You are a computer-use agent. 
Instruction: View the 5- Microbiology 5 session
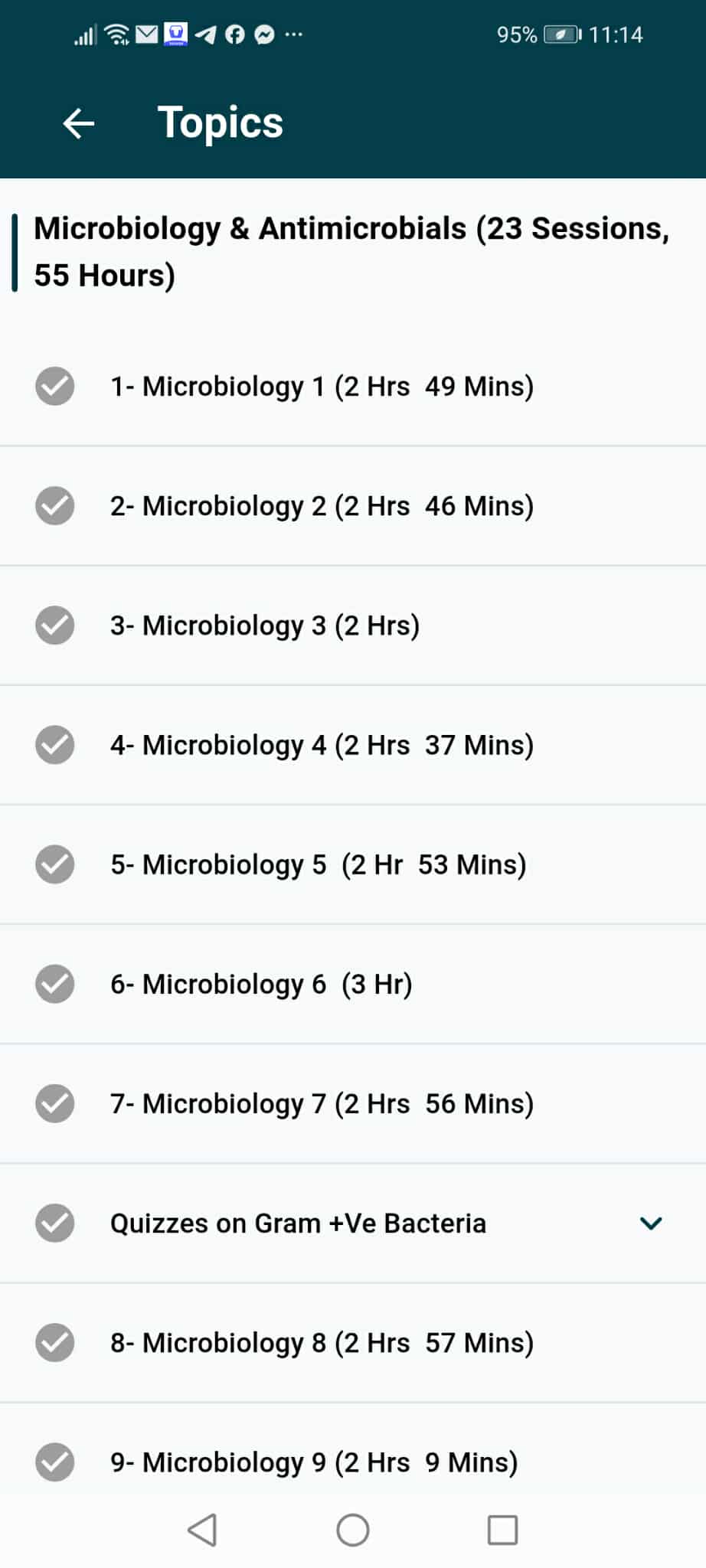click(x=318, y=864)
